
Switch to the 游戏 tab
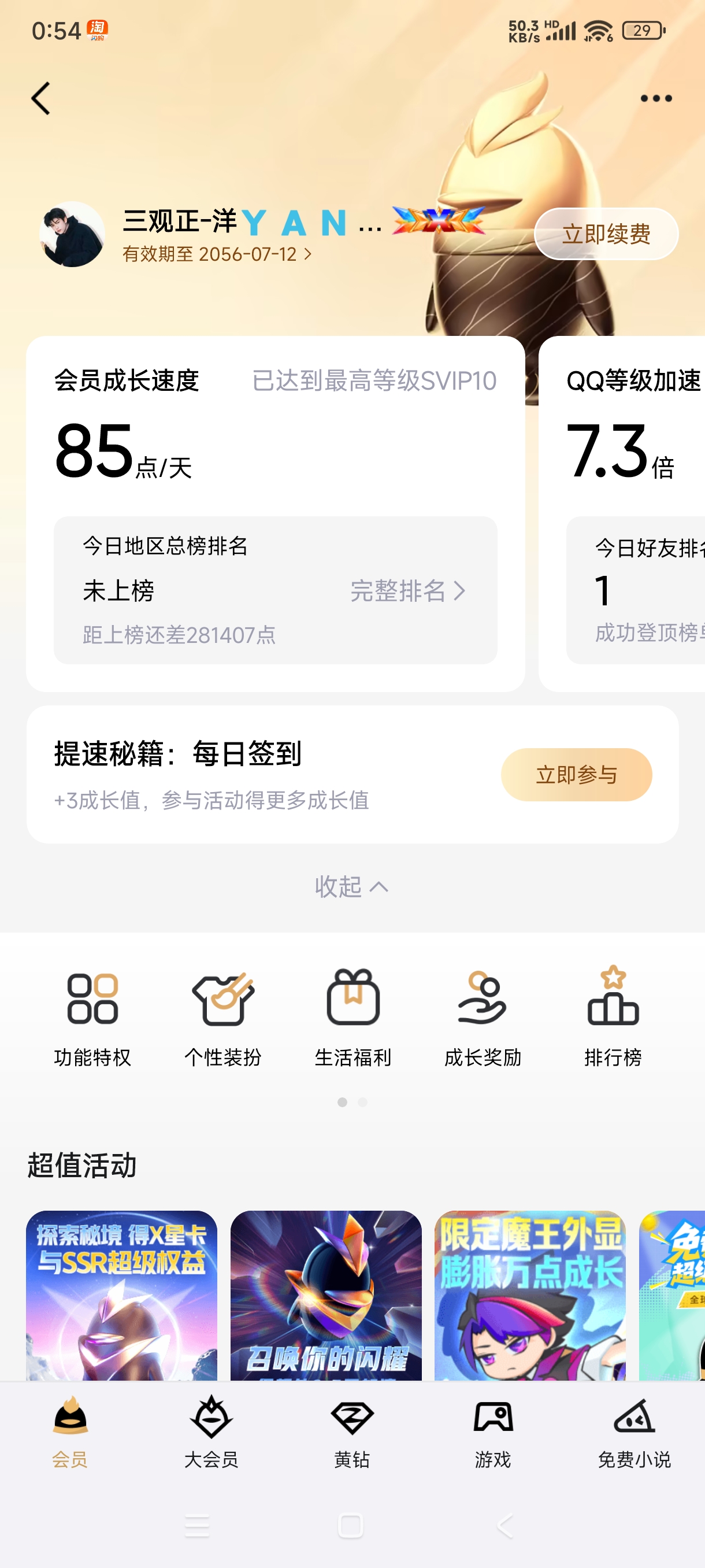pos(493,1432)
